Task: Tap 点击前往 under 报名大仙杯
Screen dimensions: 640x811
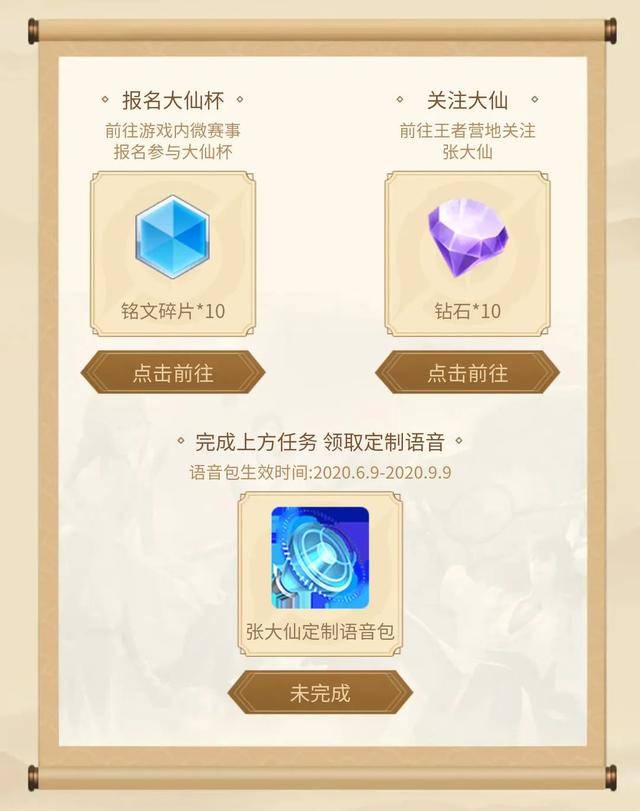Action: (173, 373)
